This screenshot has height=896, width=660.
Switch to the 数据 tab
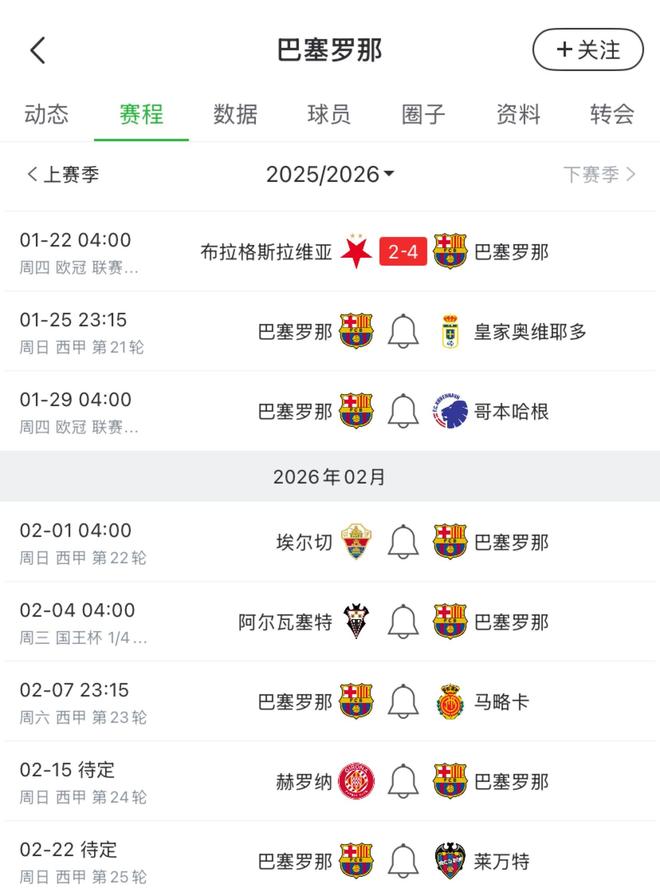click(235, 114)
